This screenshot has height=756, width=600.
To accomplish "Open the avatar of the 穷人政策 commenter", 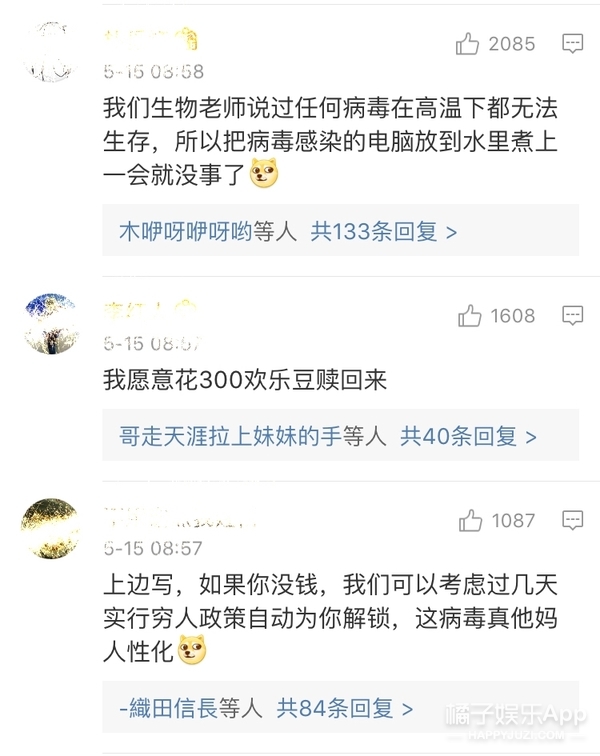I will coord(52,527).
